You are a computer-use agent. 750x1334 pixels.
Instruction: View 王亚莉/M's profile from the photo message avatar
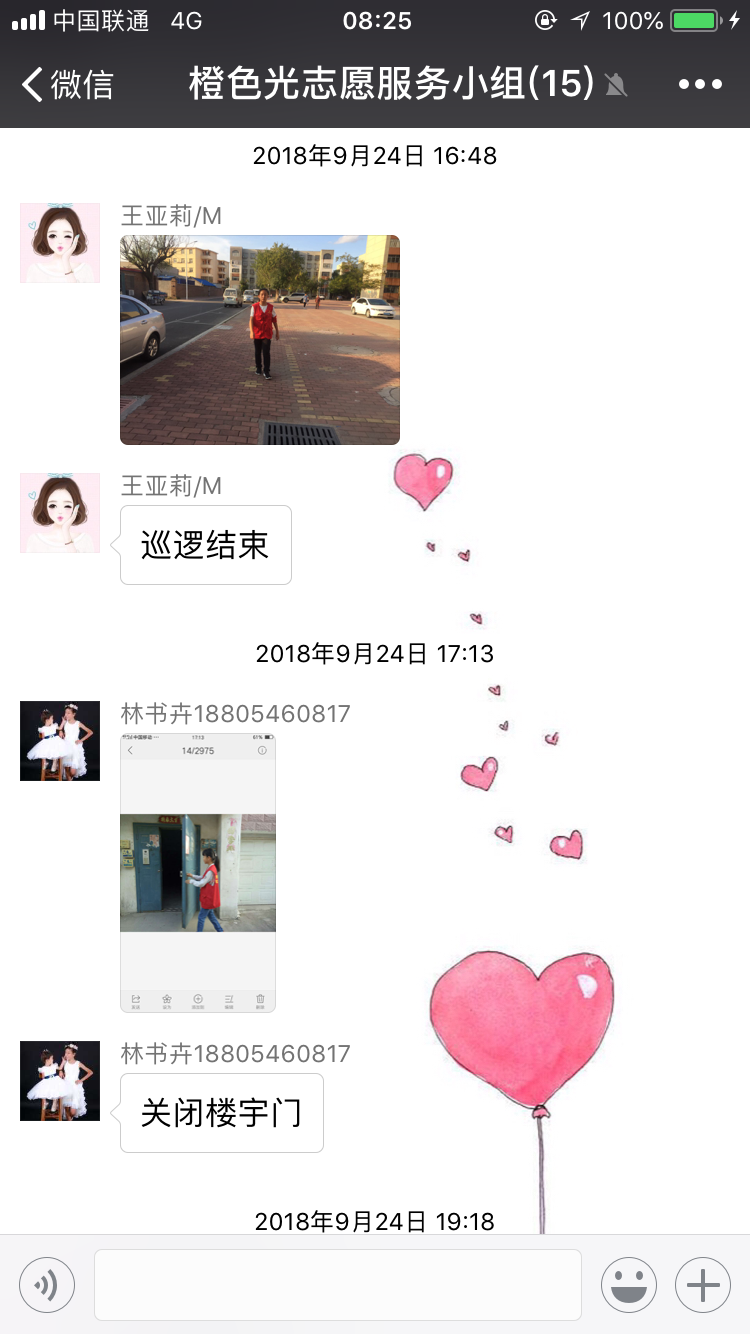coord(60,243)
